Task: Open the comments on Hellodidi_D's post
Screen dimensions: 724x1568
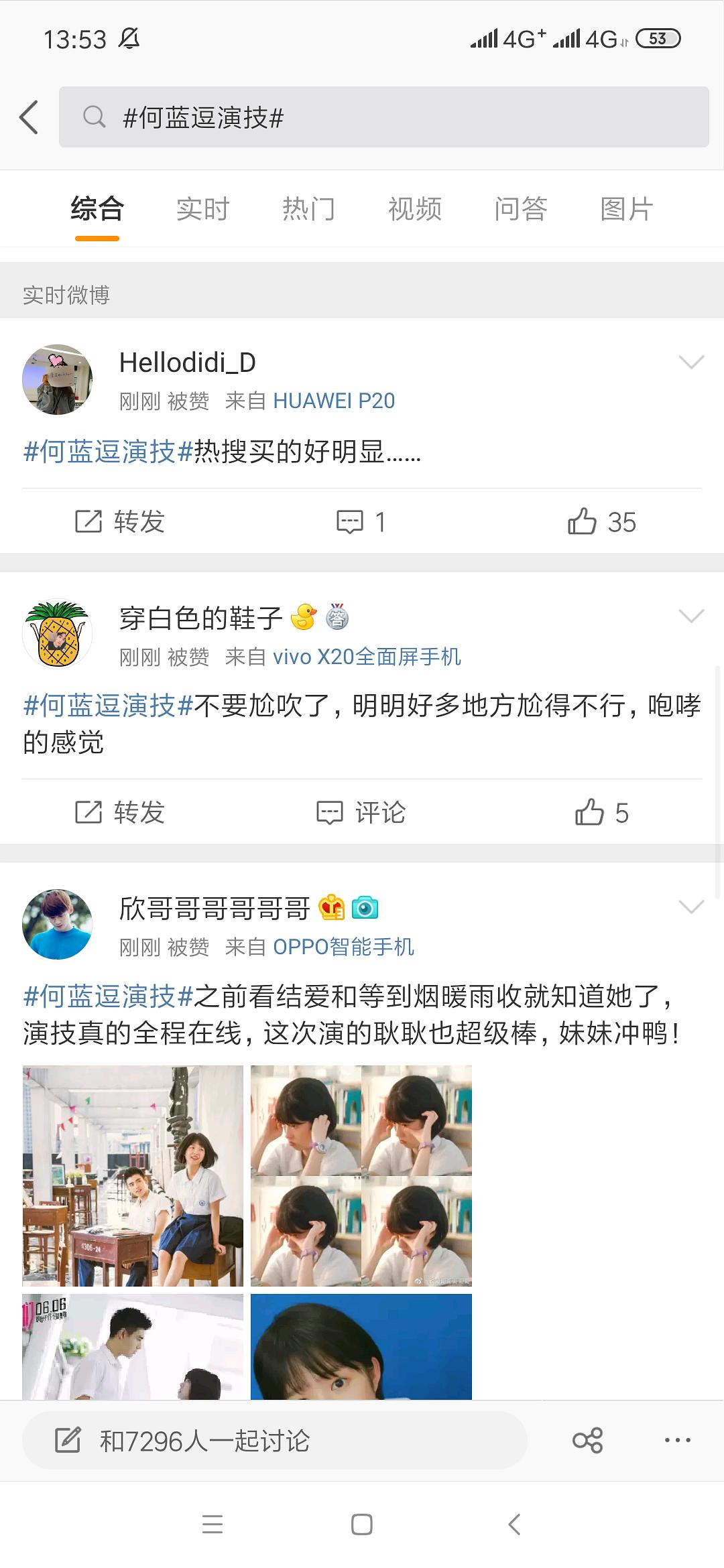Action: (361, 521)
